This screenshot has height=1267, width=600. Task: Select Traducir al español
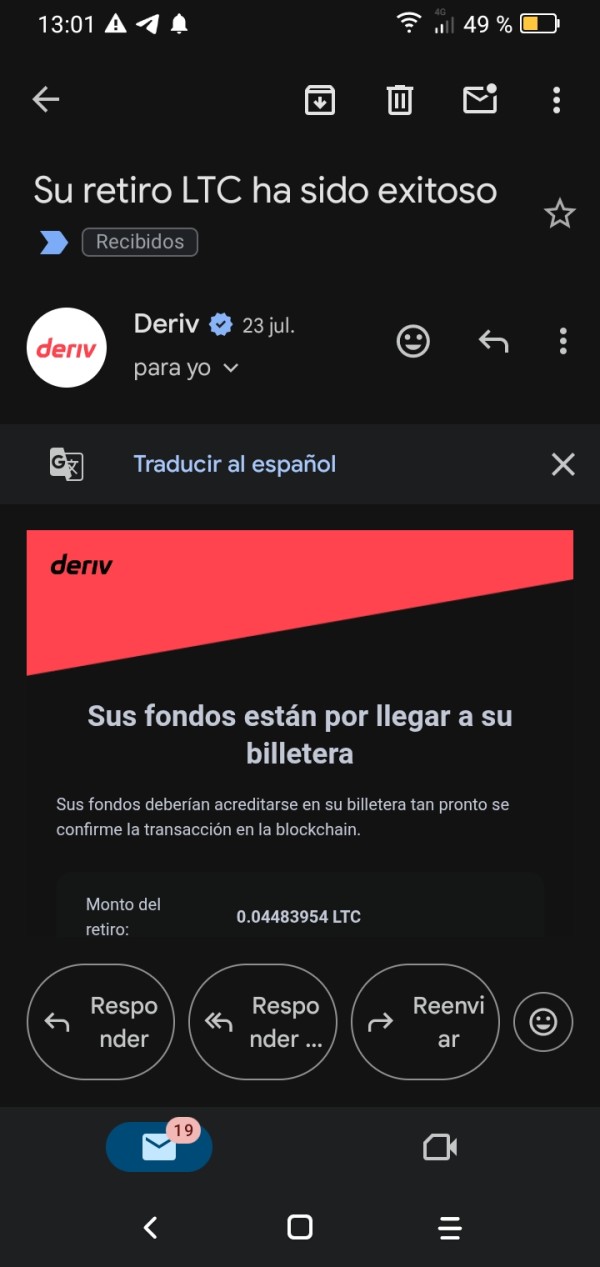[x=235, y=464]
